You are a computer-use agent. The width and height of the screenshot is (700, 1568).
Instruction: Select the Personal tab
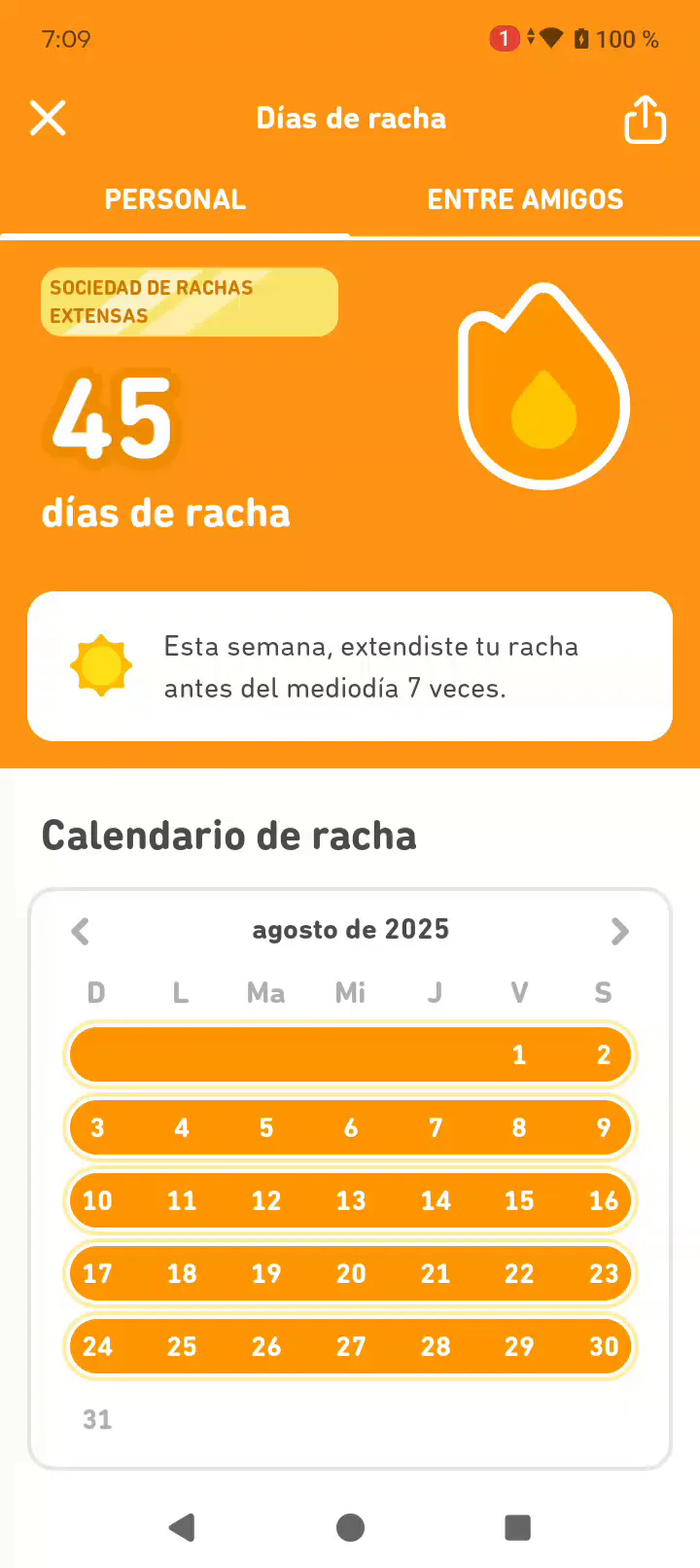tap(175, 199)
